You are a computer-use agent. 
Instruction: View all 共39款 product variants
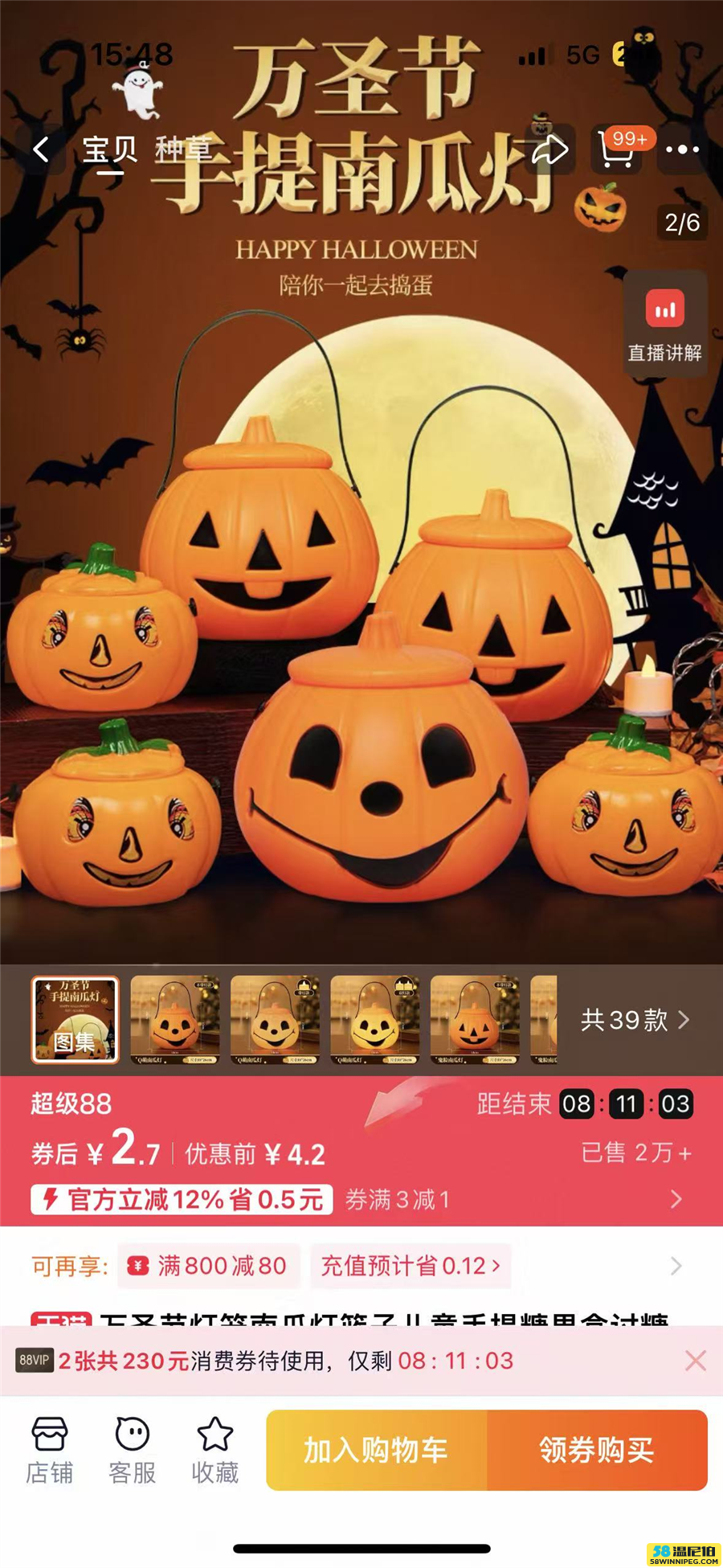tap(635, 1020)
